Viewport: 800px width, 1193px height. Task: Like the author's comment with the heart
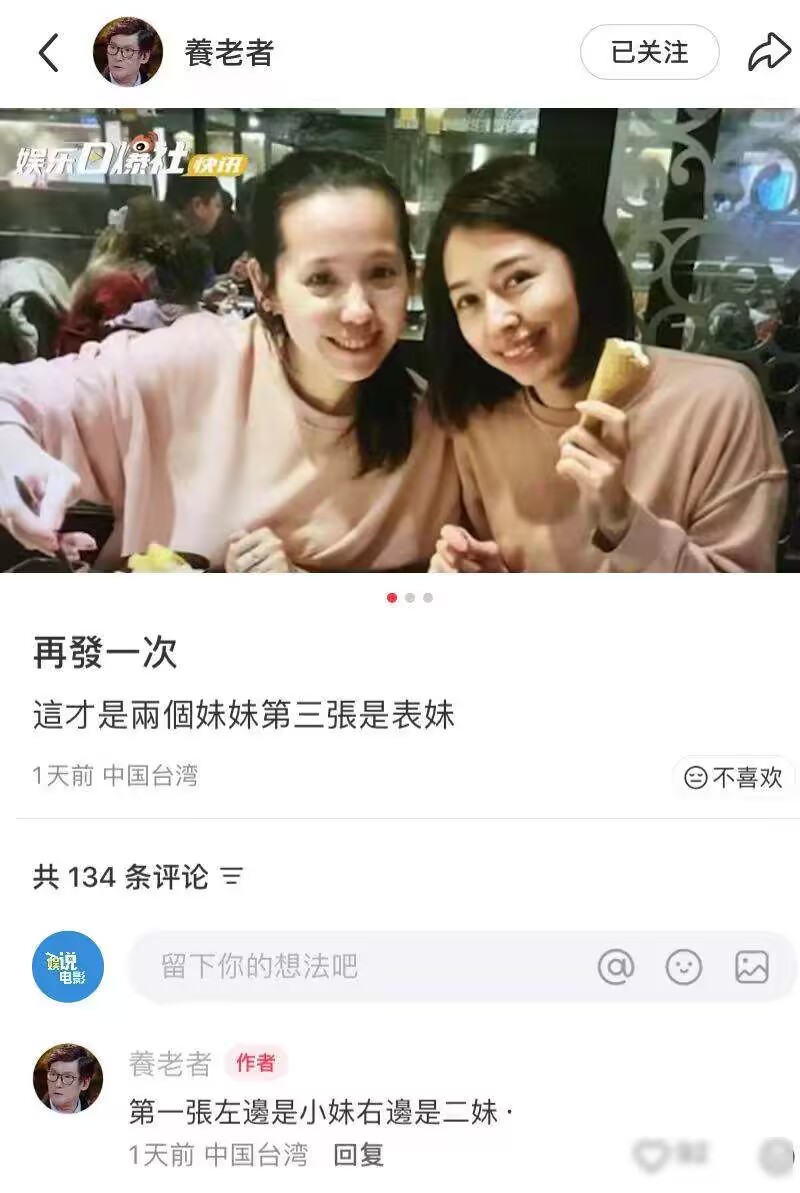[652, 1156]
